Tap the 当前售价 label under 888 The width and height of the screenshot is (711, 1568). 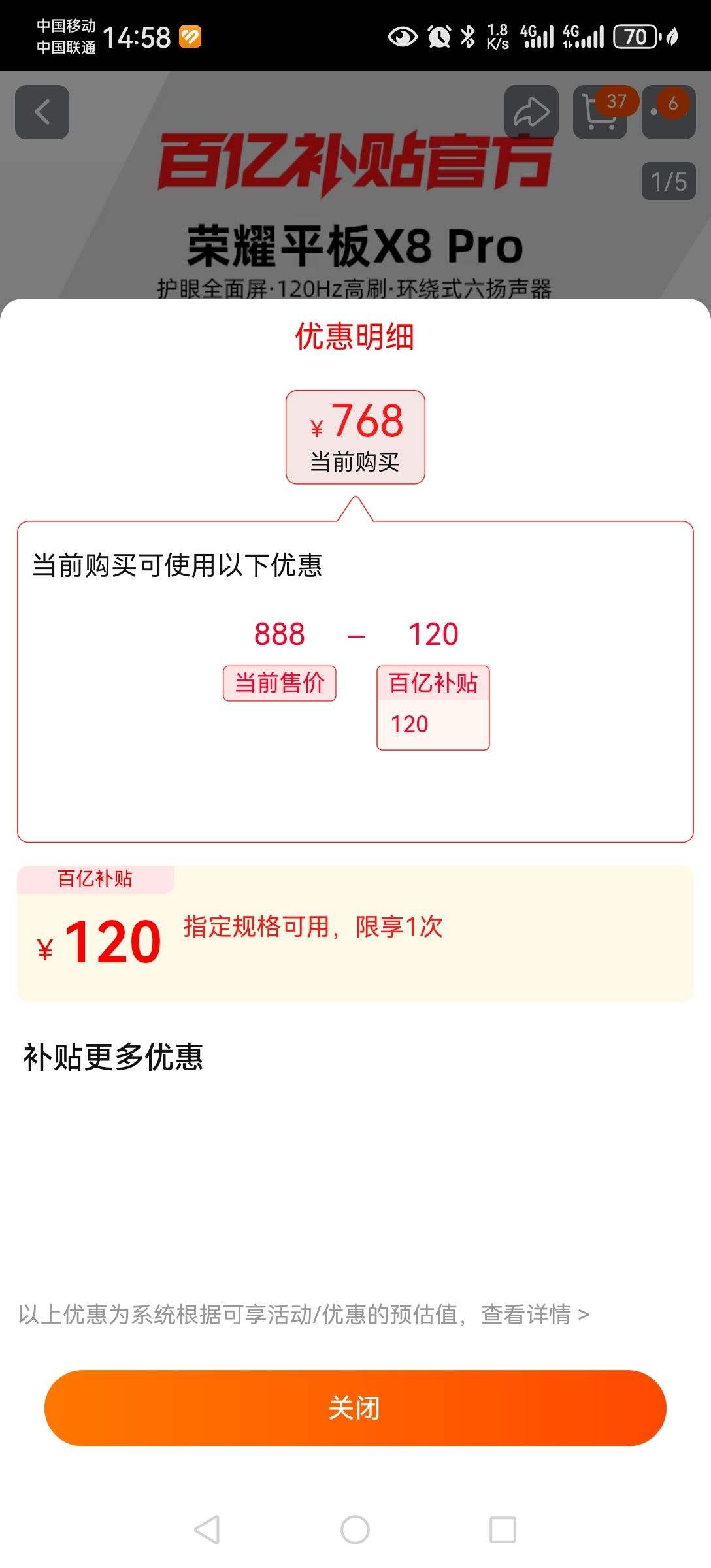(279, 683)
